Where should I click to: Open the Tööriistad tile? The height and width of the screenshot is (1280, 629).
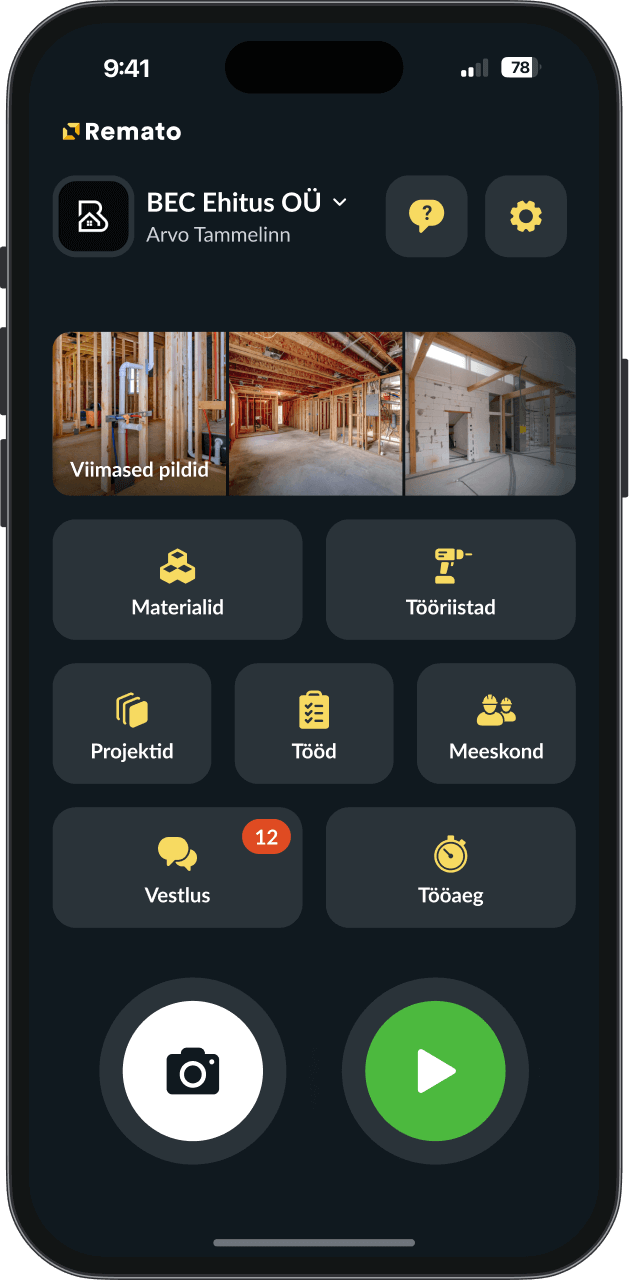450,580
